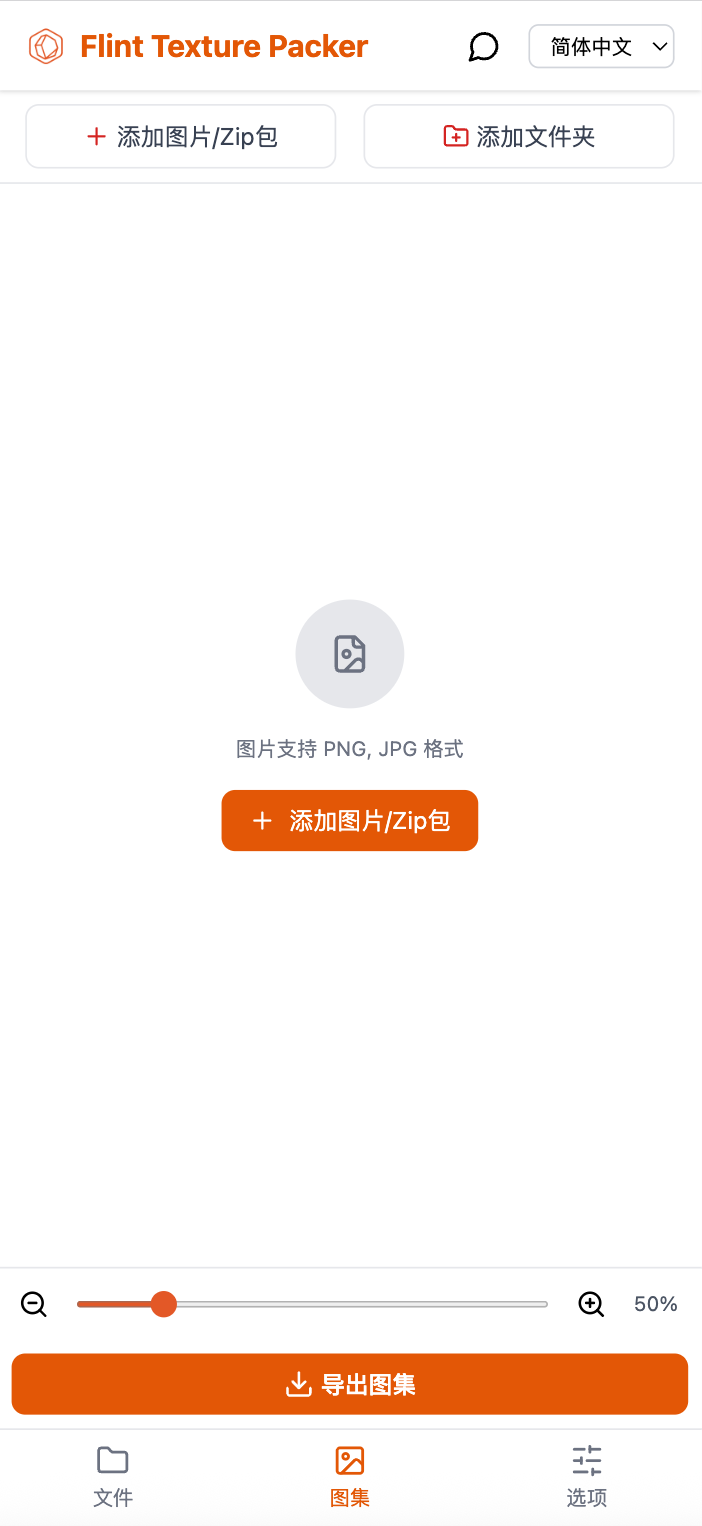This screenshot has height=1526, width=702.
Task: Zoom out with the minus magnifier
Action: (x=34, y=1304)
